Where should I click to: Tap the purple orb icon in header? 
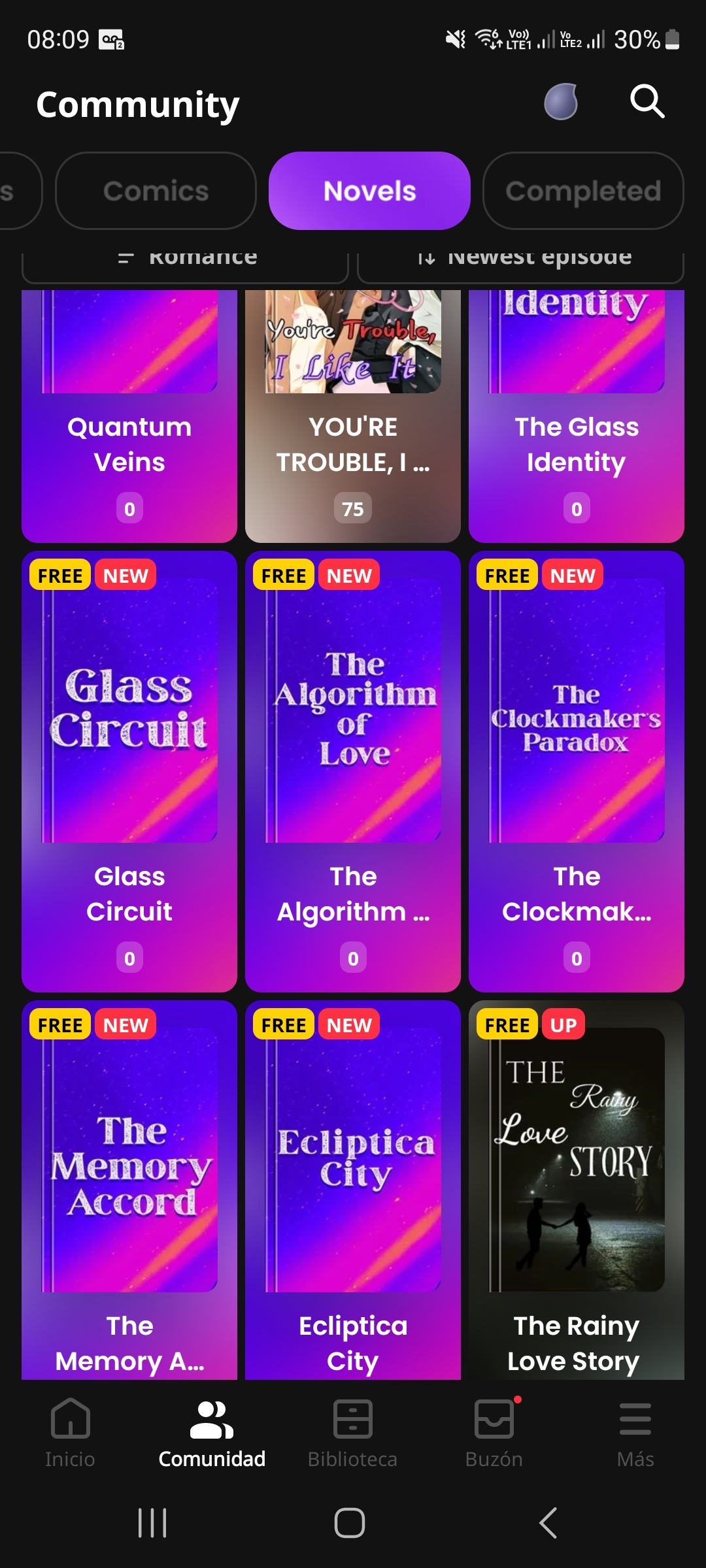pos(561,102)
